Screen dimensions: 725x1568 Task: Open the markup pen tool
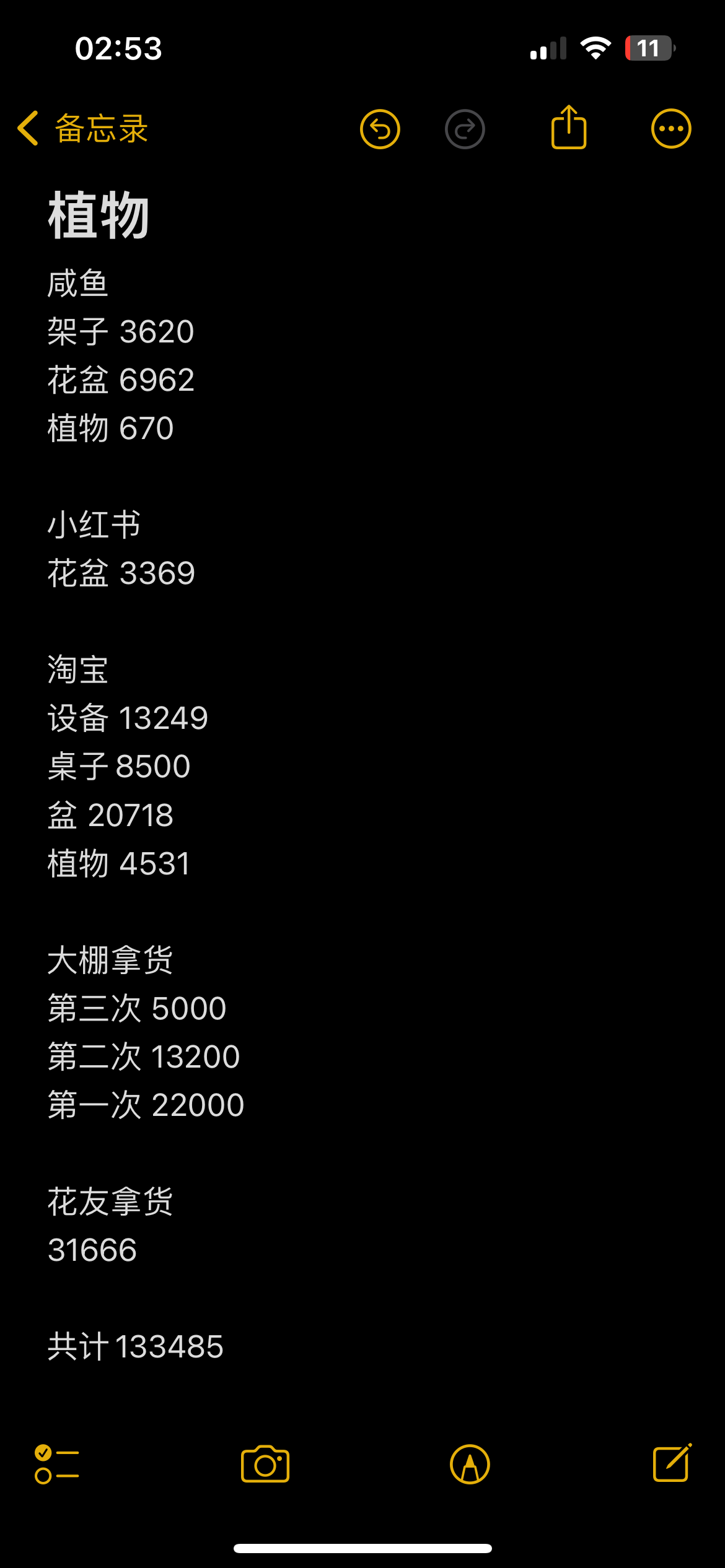point(470,1465)
